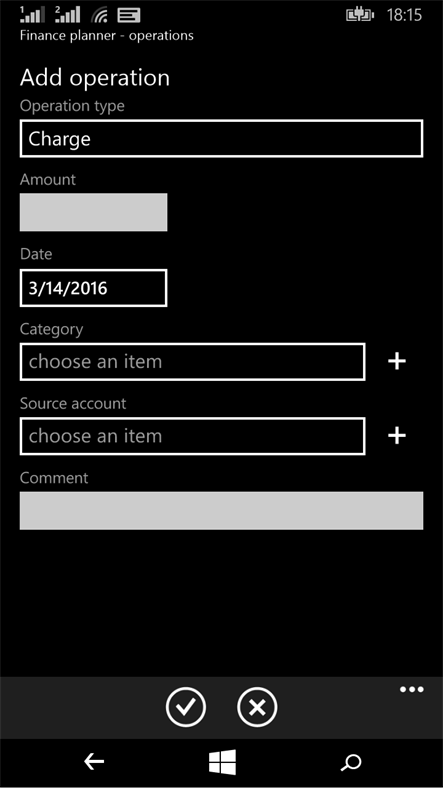Open system search with the magnifier button
The width and height of the screenshot is (443, 788).
point(351,762)
